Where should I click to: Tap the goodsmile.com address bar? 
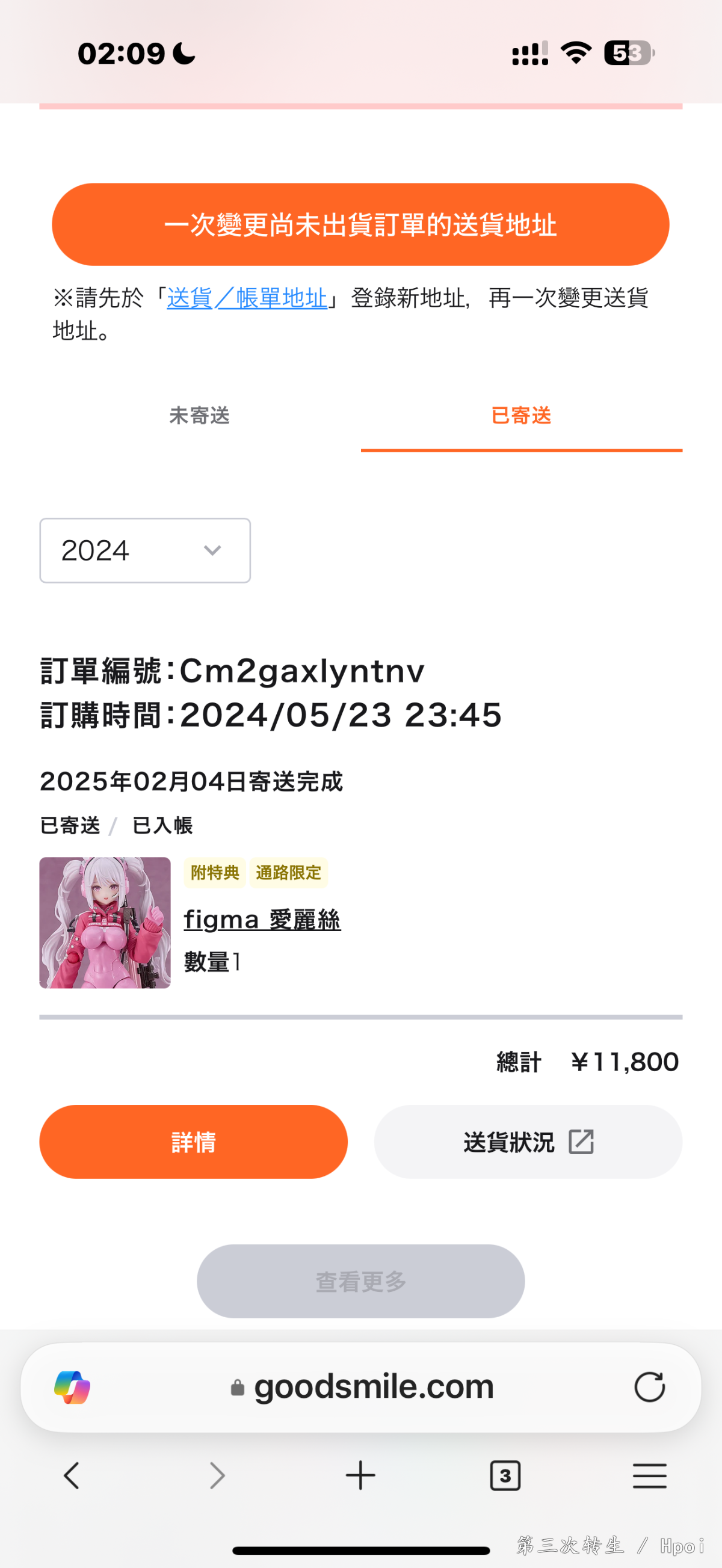point(372,1387)
